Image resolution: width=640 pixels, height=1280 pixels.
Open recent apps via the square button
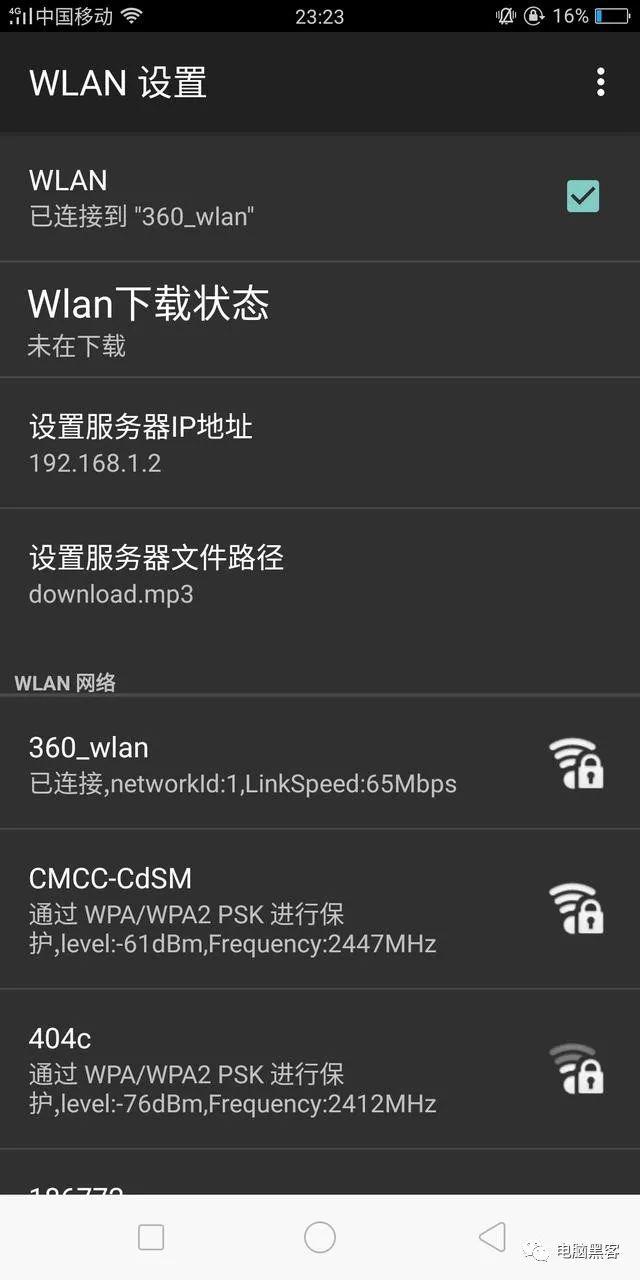click(151, 1237)
